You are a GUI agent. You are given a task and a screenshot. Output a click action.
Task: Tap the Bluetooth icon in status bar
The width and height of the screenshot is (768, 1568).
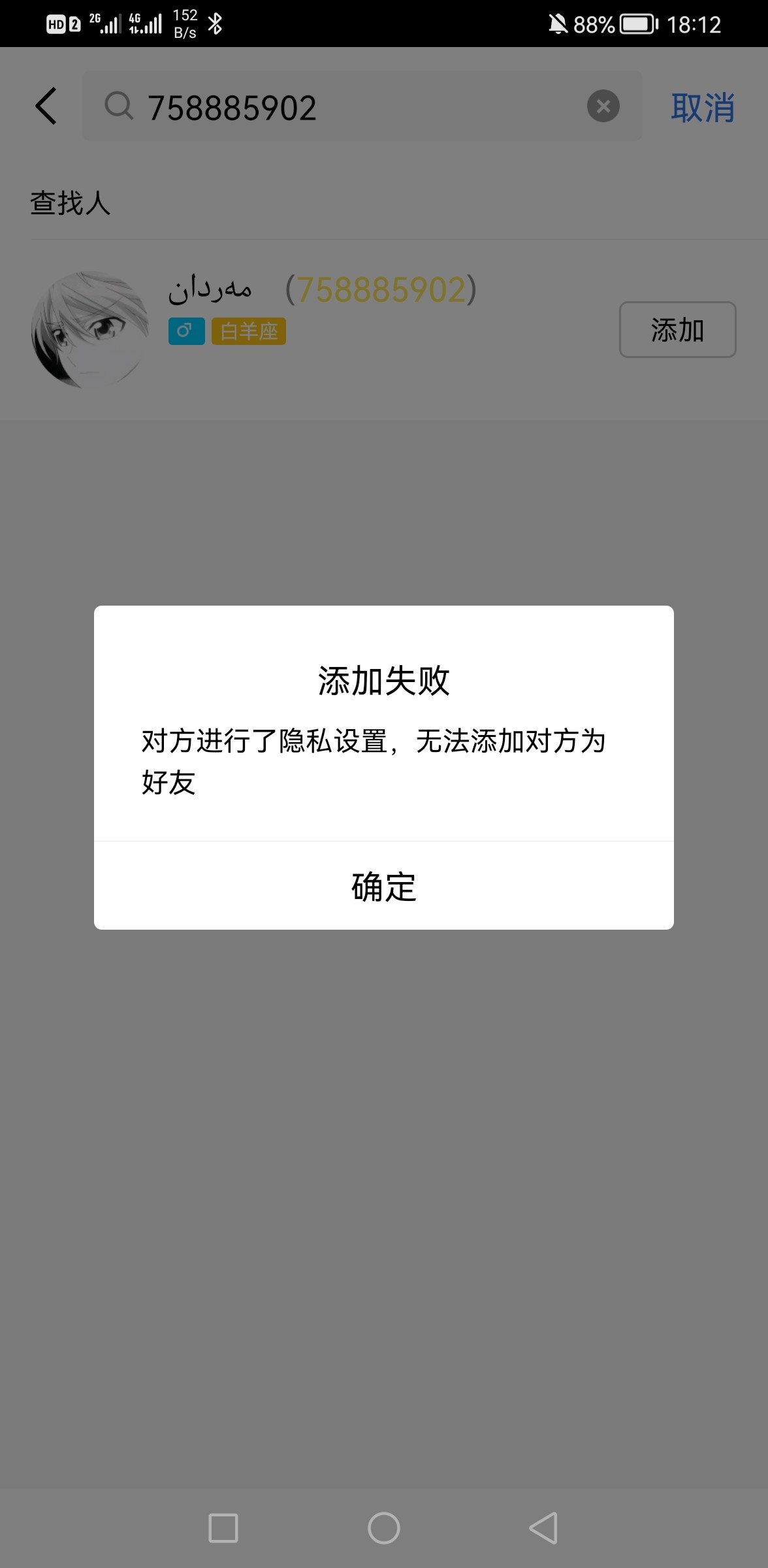tap(216, 24)
